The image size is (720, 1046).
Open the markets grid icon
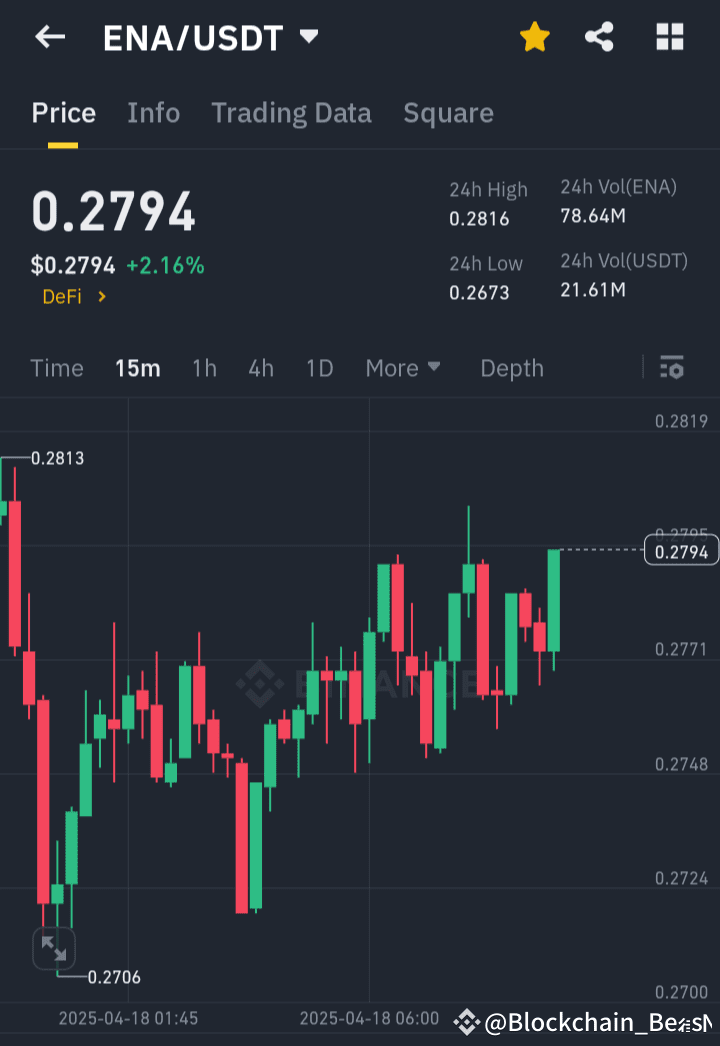pyautogui.click(x=668, y=36)
